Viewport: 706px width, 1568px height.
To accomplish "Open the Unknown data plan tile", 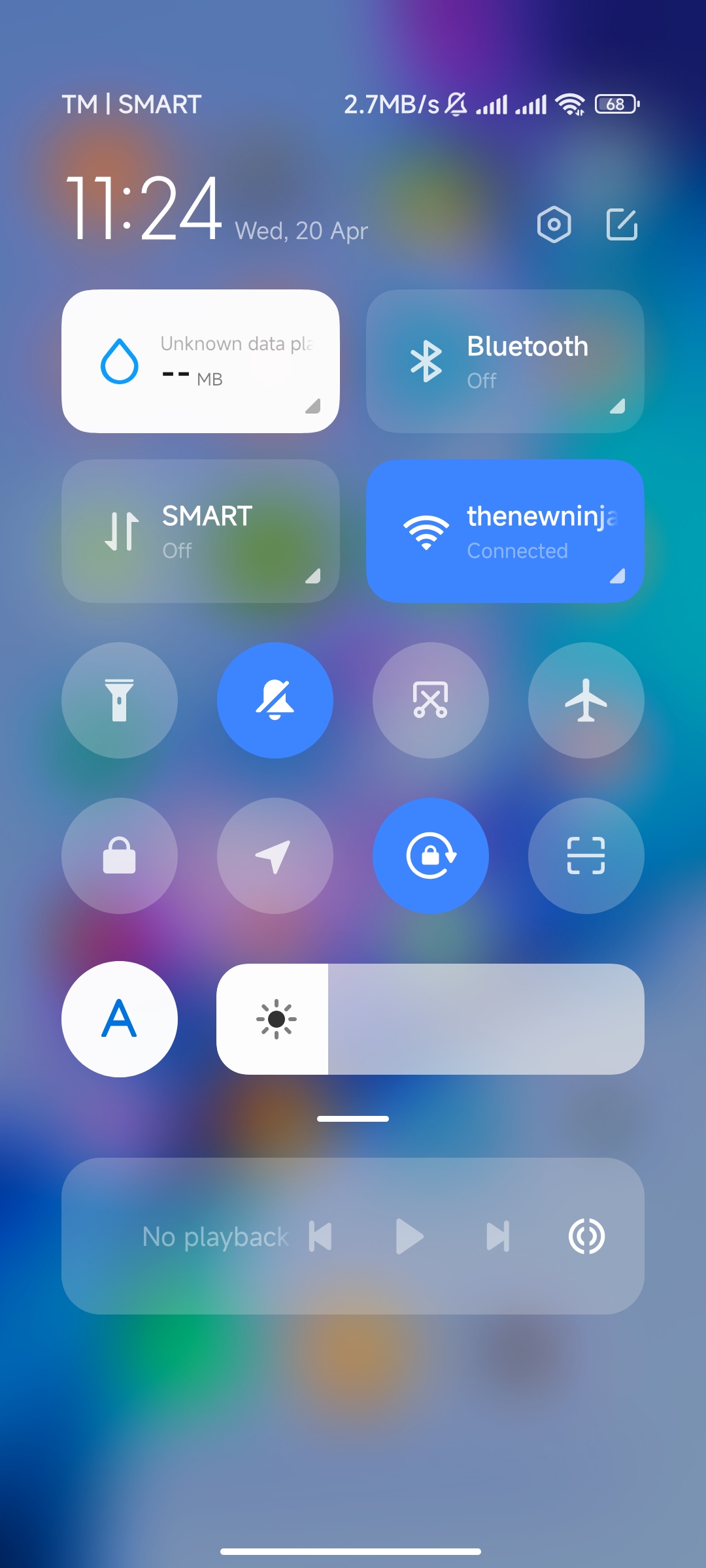I will point(201,361).
